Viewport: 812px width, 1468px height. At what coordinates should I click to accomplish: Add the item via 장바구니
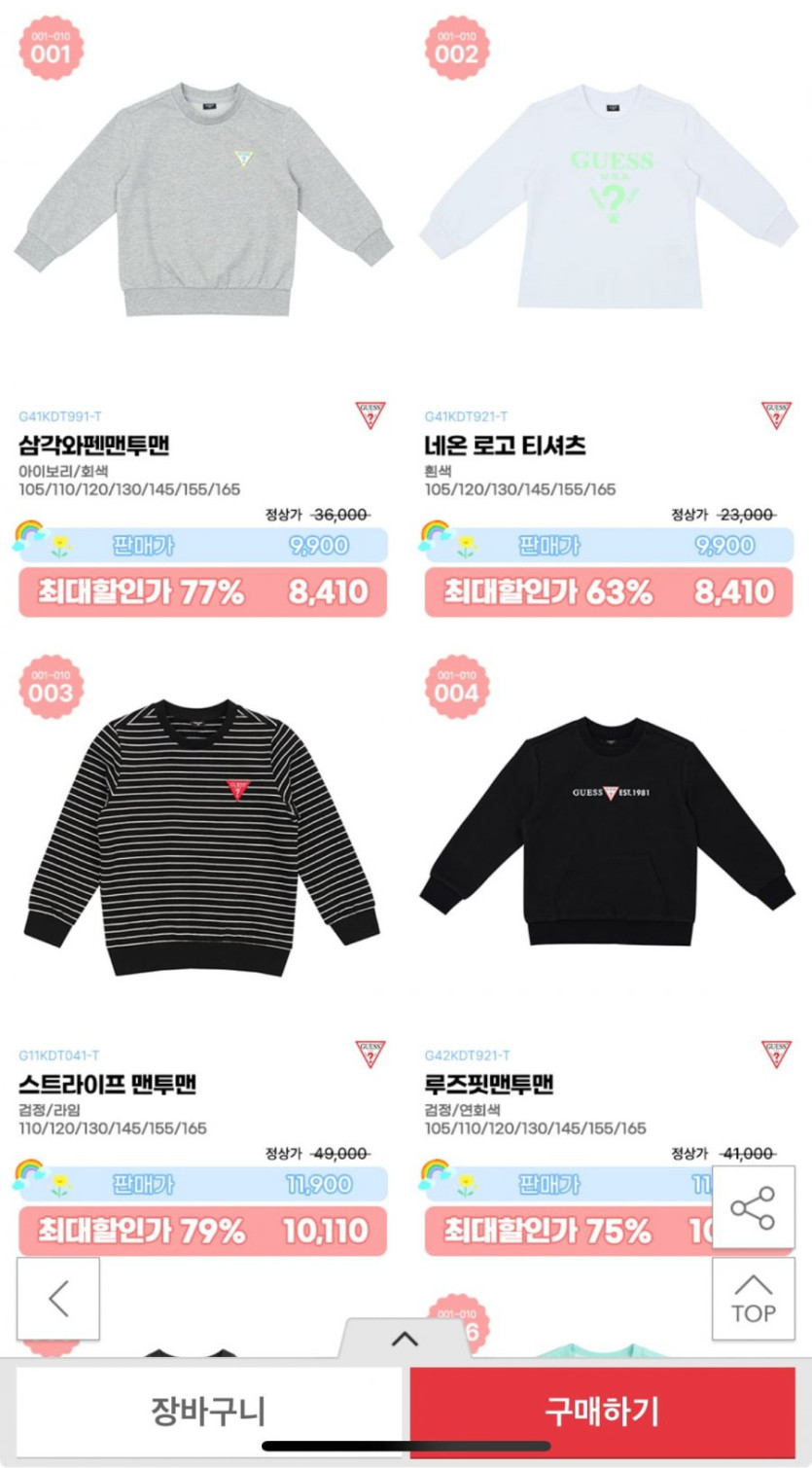(208, 1411)
